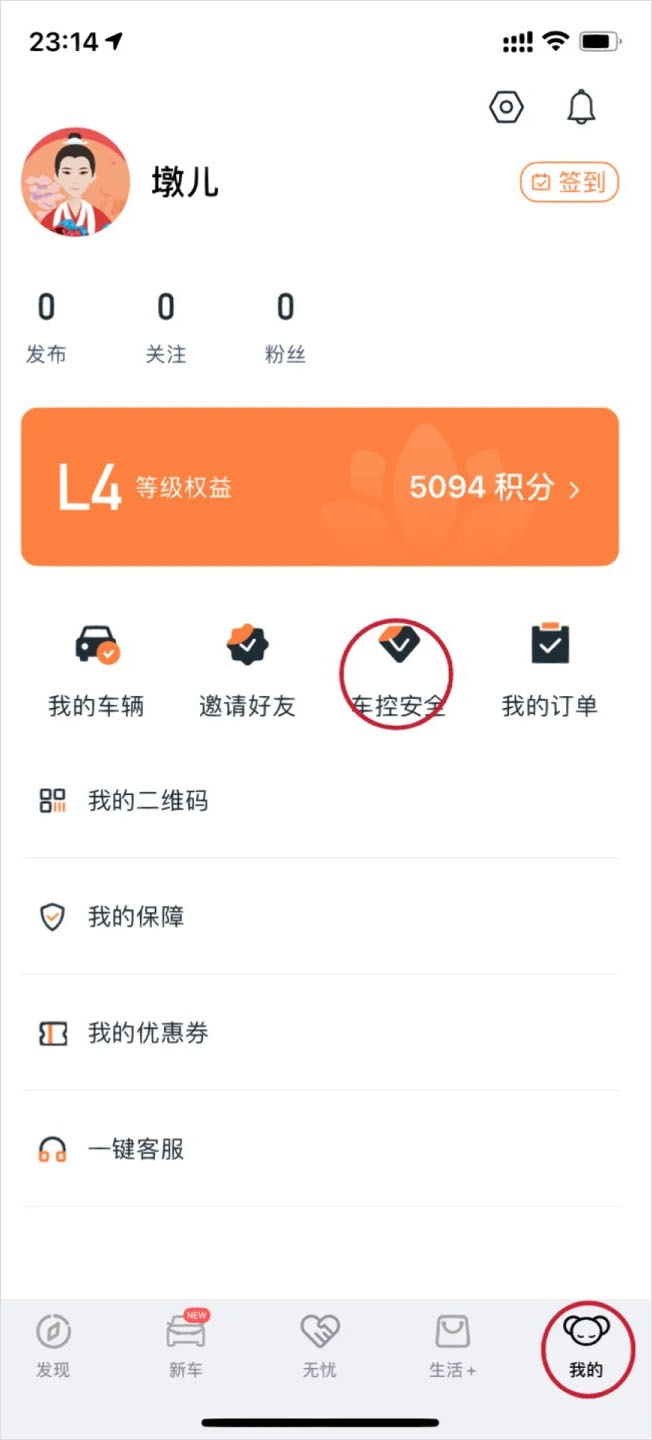Tap the 签到 check-in button
The width and height of the screenshot is (652, 1440).
pyautogui.click(x=570, y=183)
